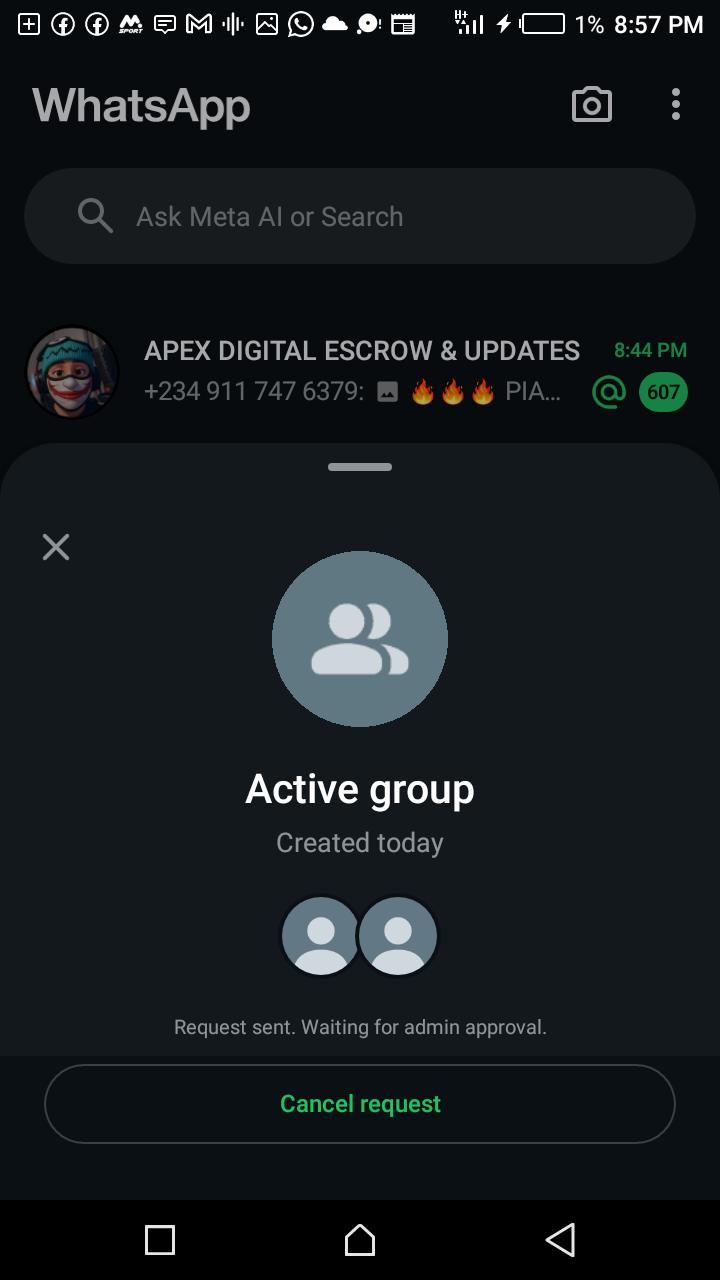
Task: Go to the home screen
Action: coord(360,1240)
